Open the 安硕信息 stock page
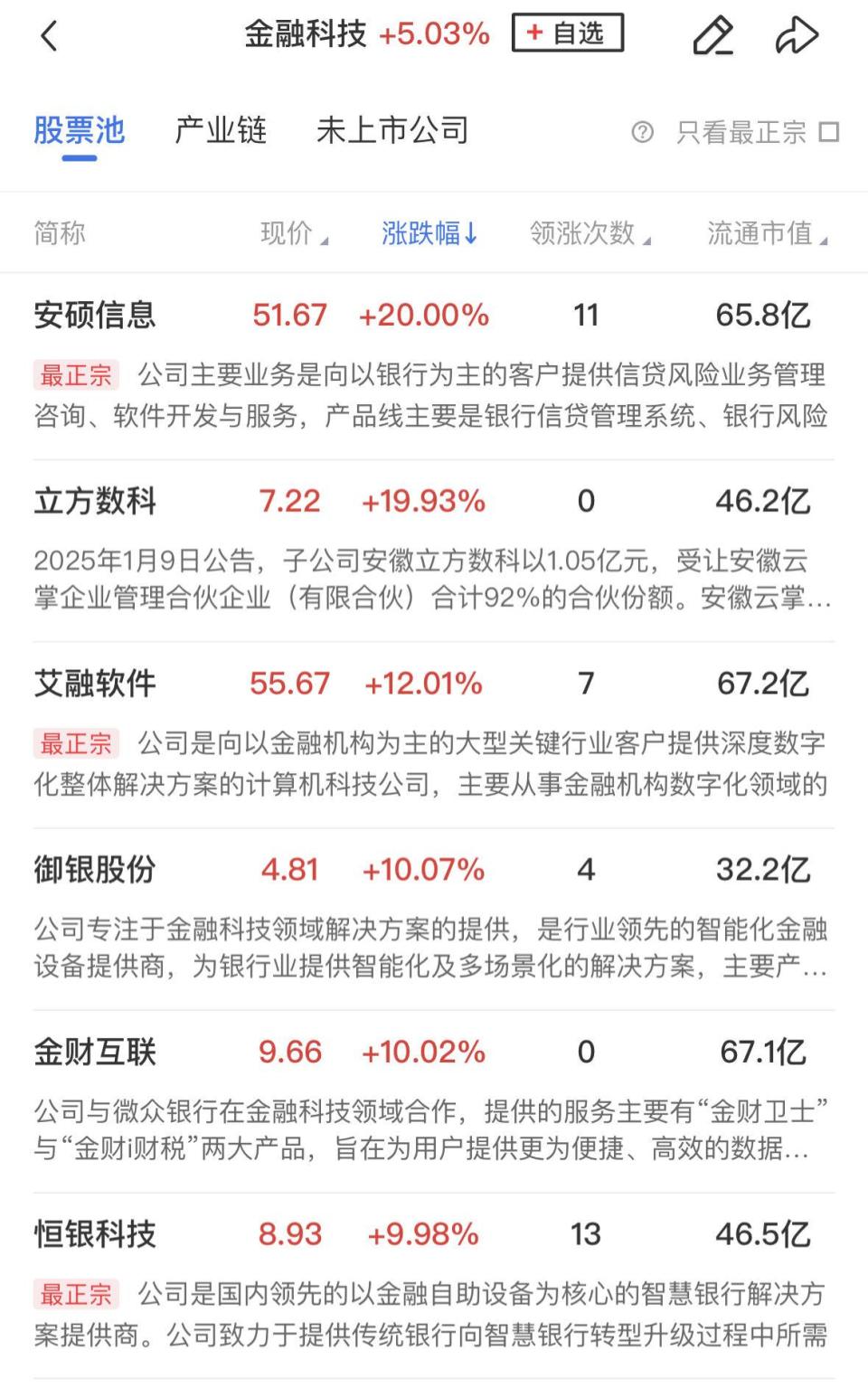868x1388 pixels. 95,316
